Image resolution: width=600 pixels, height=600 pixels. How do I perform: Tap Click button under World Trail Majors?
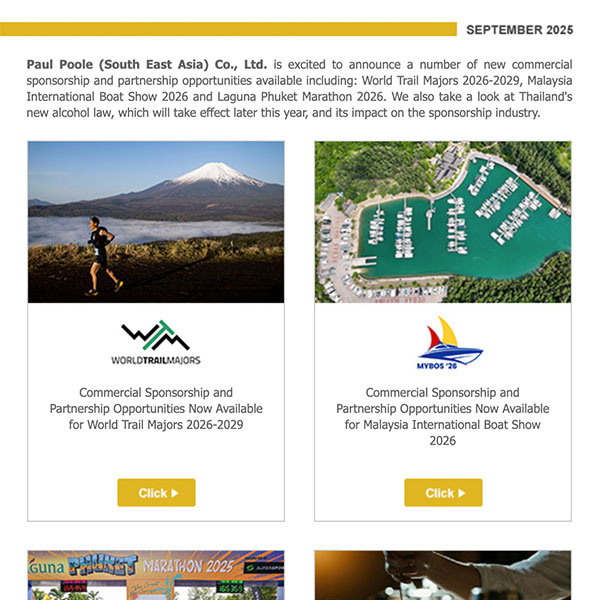[156, 492]
